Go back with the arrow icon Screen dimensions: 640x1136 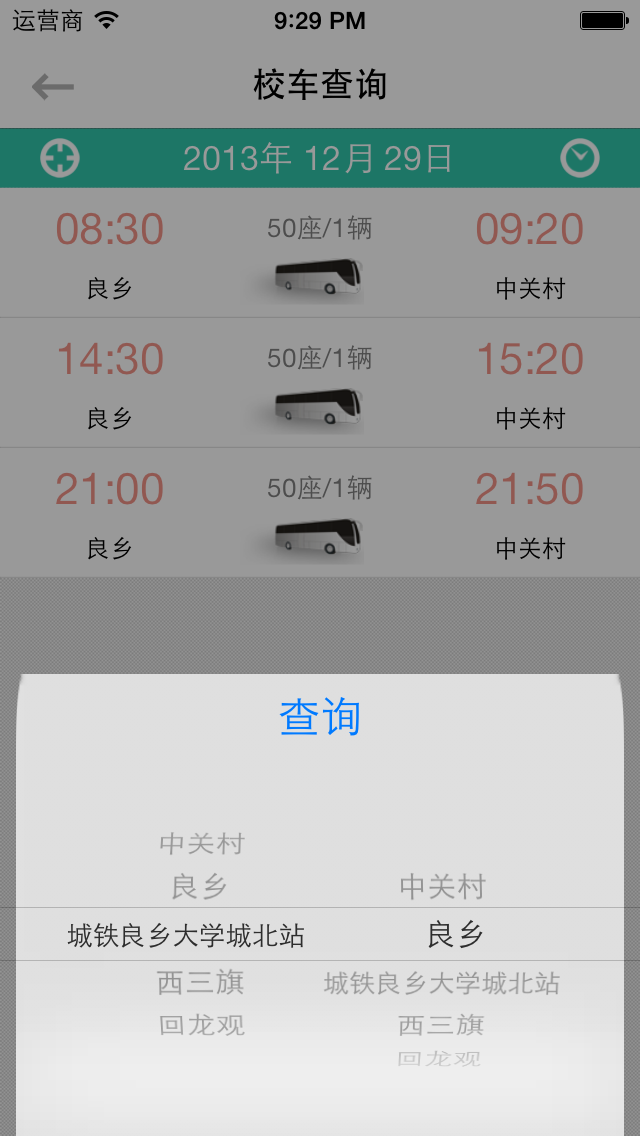(x=53, y=87)
